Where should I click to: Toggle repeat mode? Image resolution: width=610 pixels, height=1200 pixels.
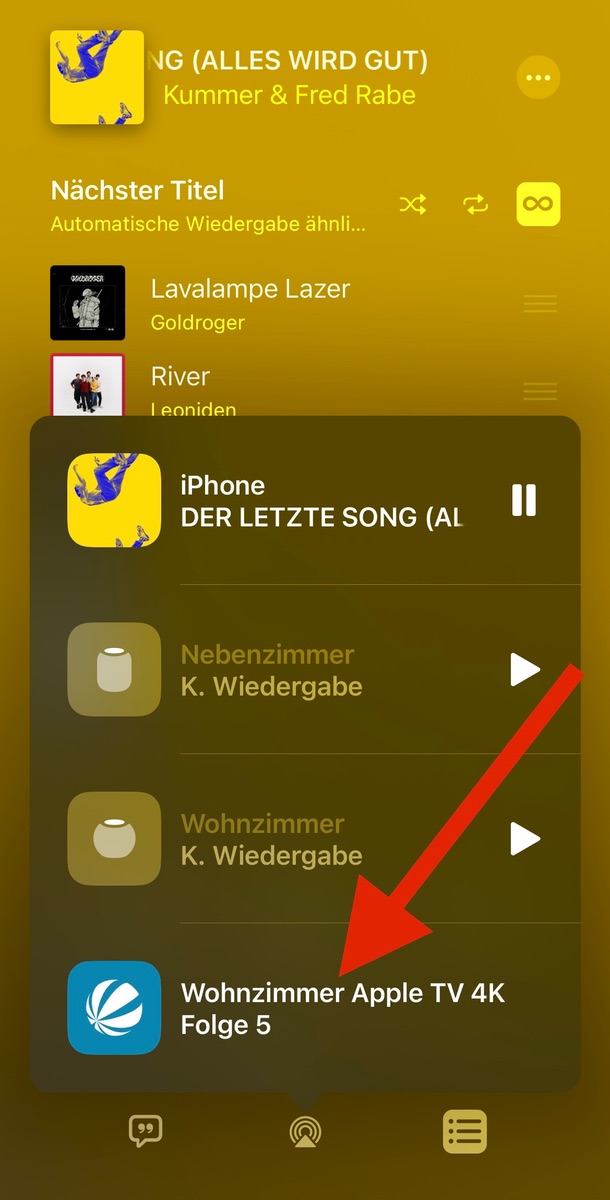tap(475, 205)
